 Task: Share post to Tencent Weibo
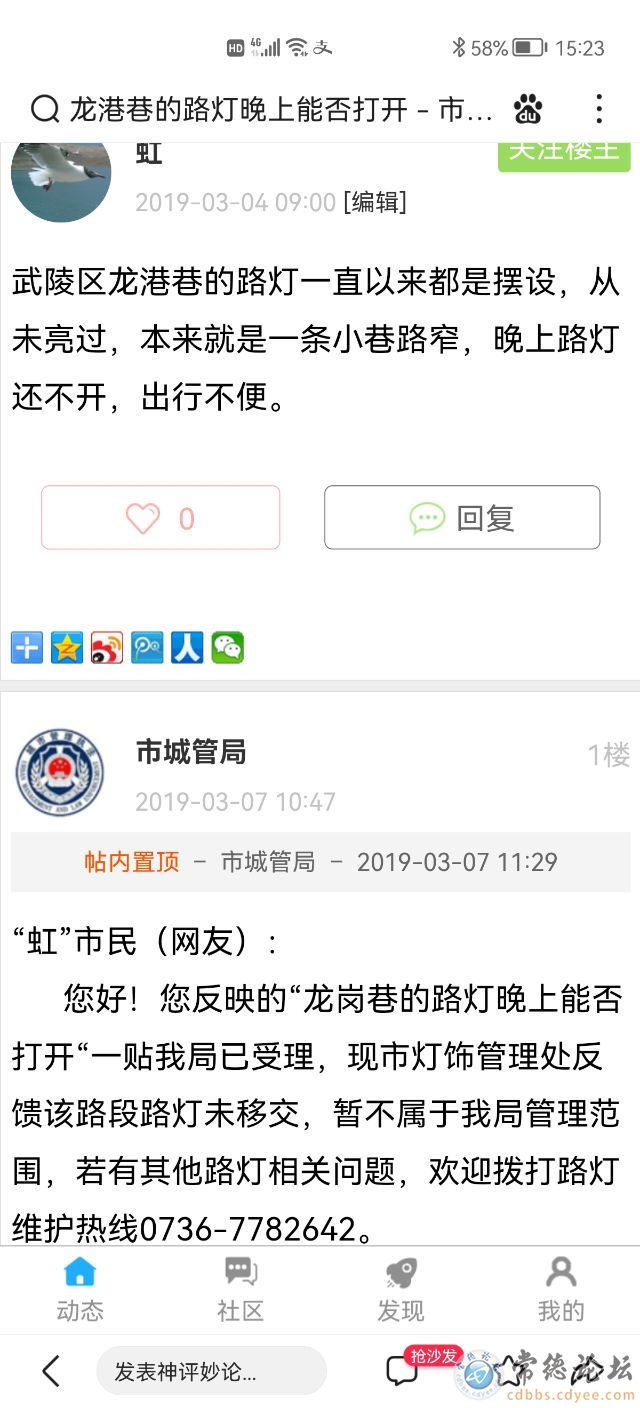147,648
